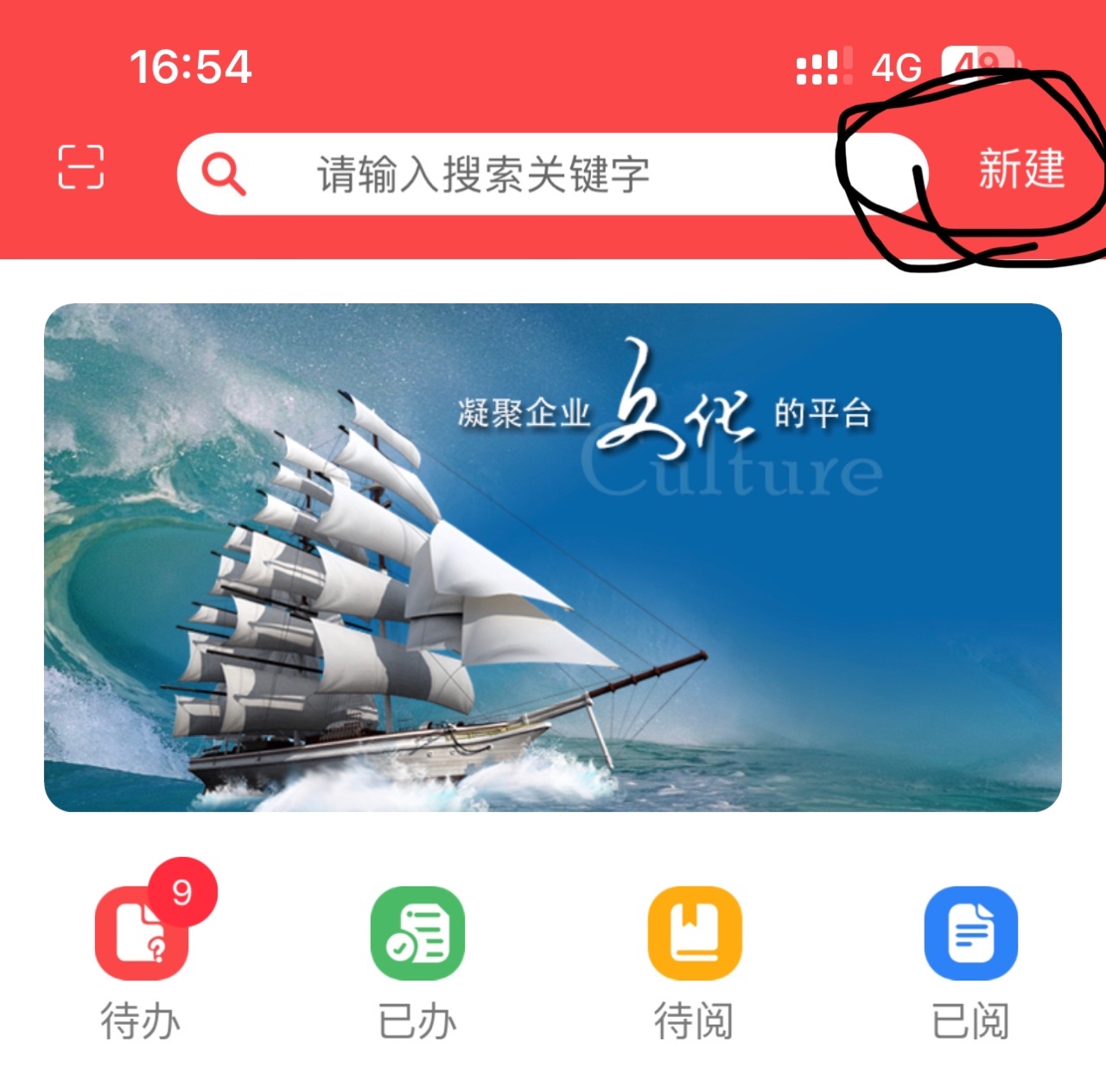Open the scan icon
Viewport: 1106px width, 1092px height.
pos(80,167)
